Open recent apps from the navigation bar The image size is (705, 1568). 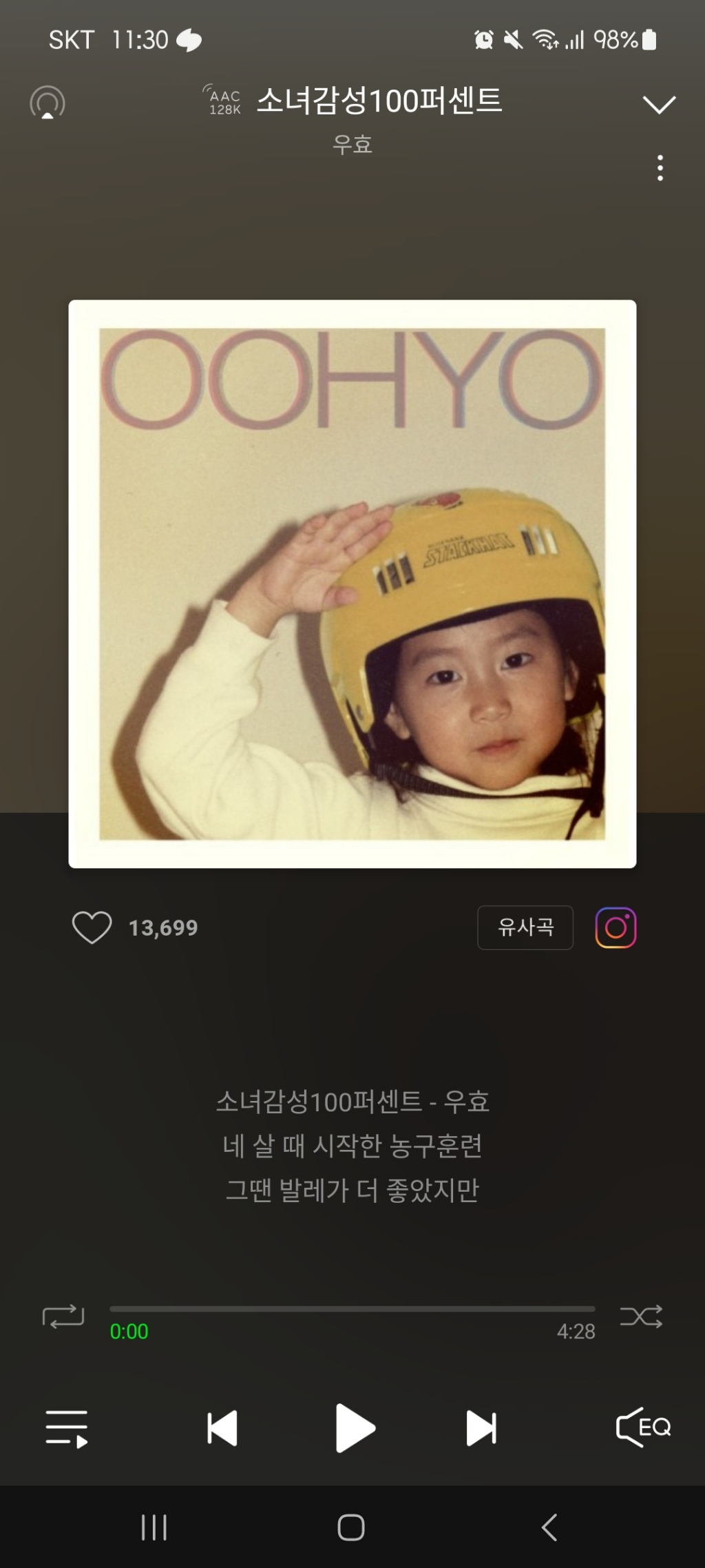click(x=154, y=1527)
